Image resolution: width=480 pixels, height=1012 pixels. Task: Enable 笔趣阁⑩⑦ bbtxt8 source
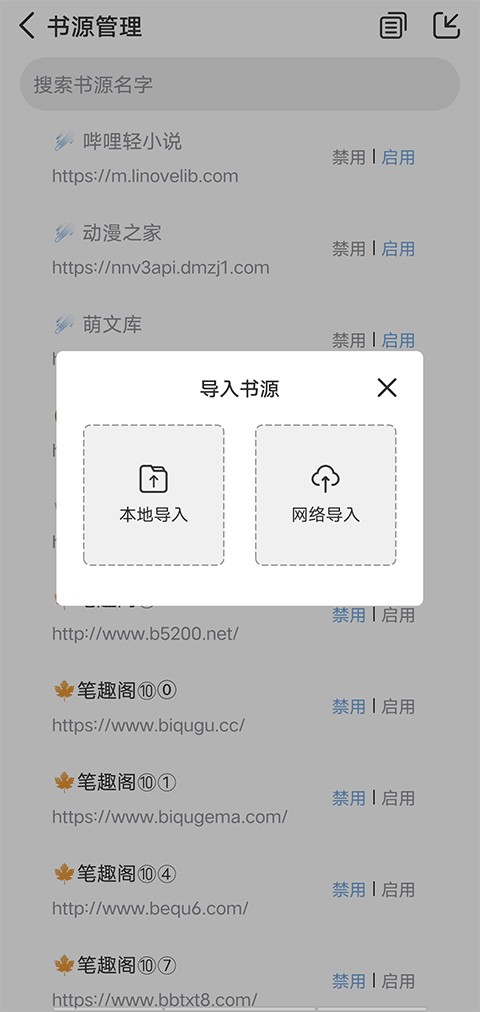click(x=398, y=982)
